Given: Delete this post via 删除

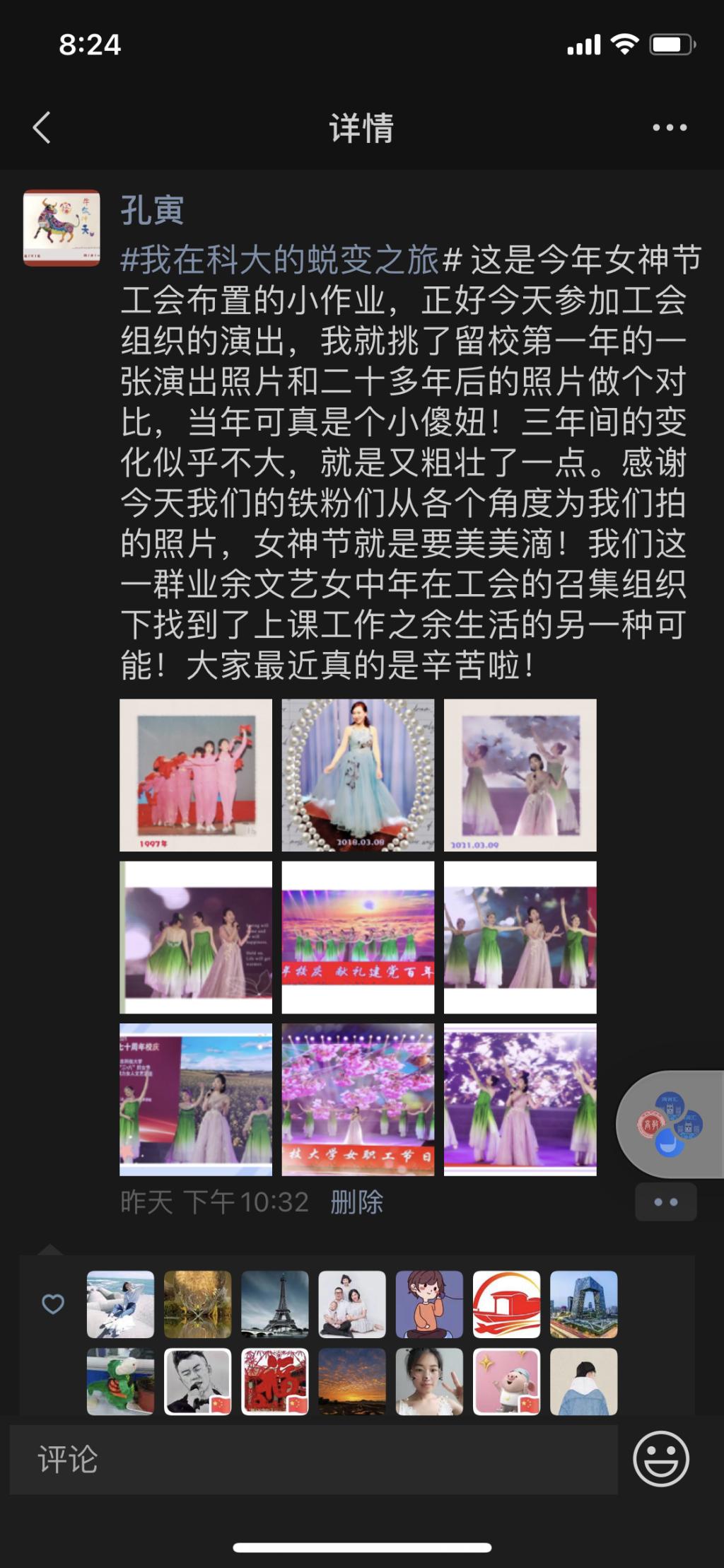Looking at the screenshot, I should [x=356, y=1202].
